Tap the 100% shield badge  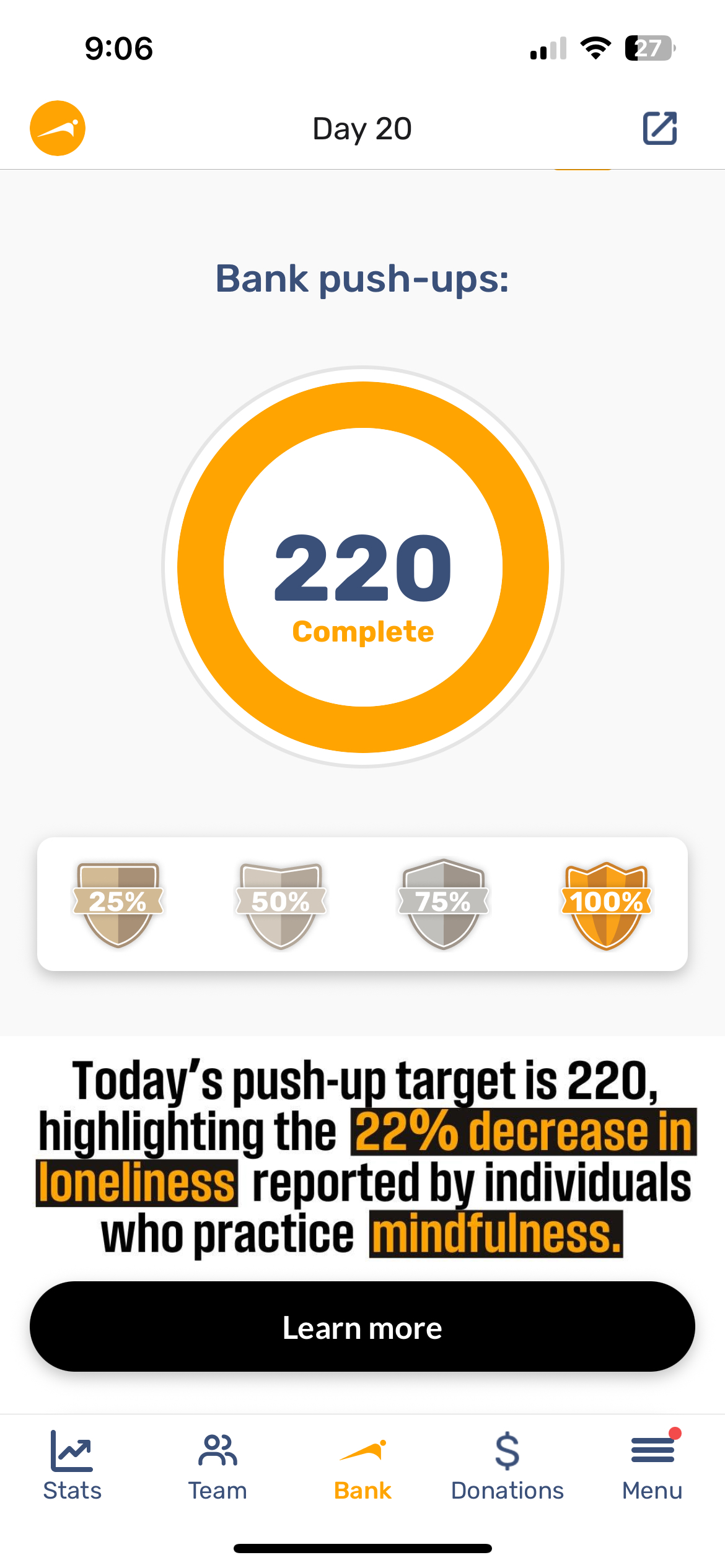point(607,905)
